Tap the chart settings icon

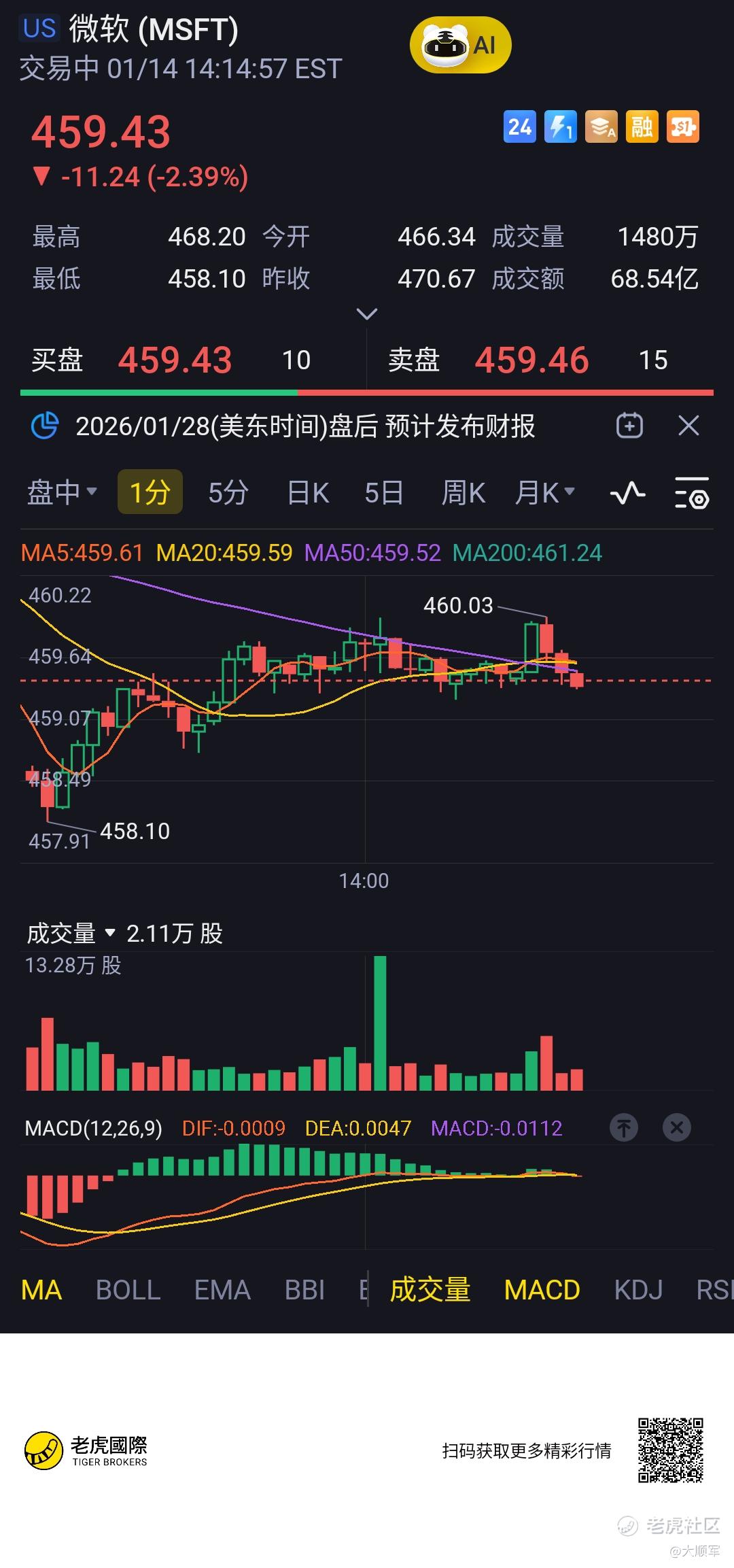pyautogui.click(x=691, y=492)
